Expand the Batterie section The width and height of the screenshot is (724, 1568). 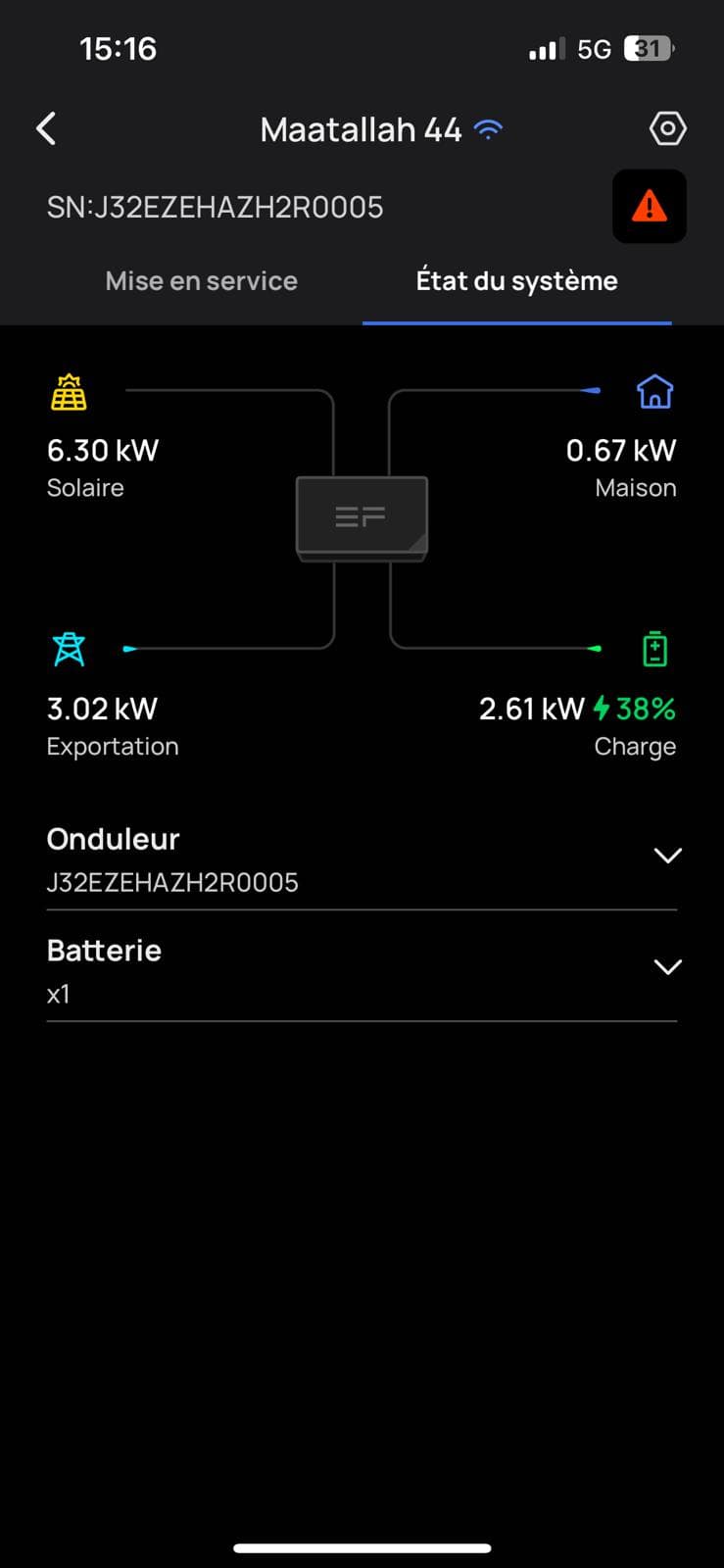click(667, 966)
